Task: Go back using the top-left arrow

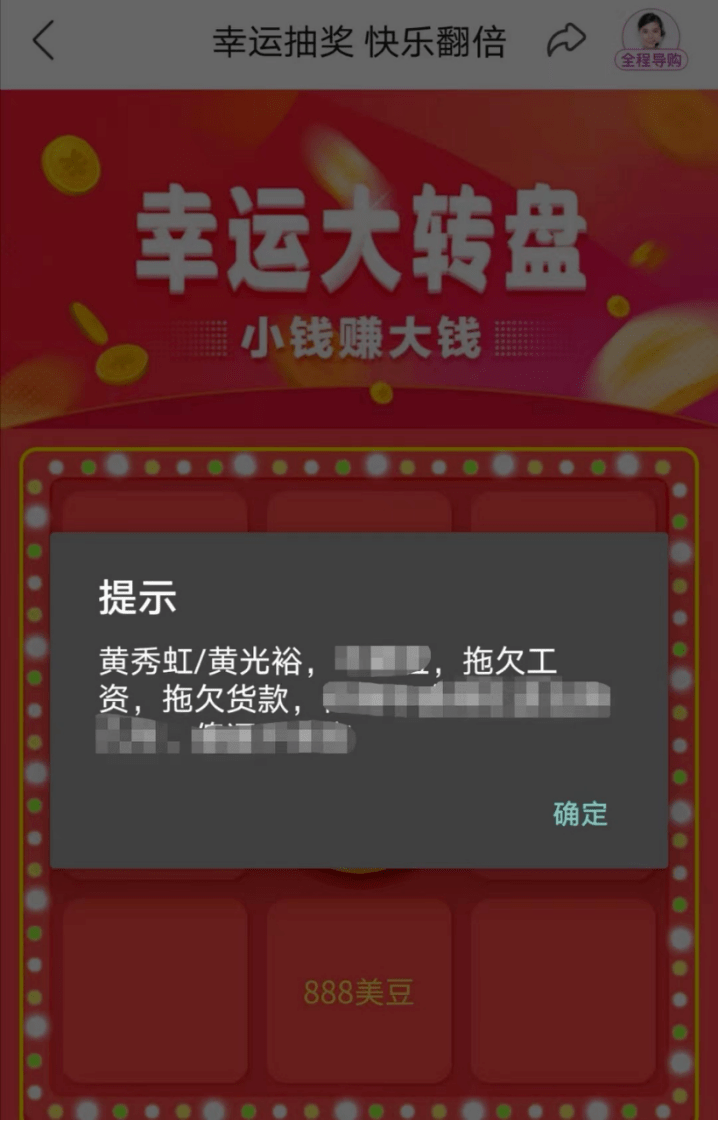Action: [43, 42]
